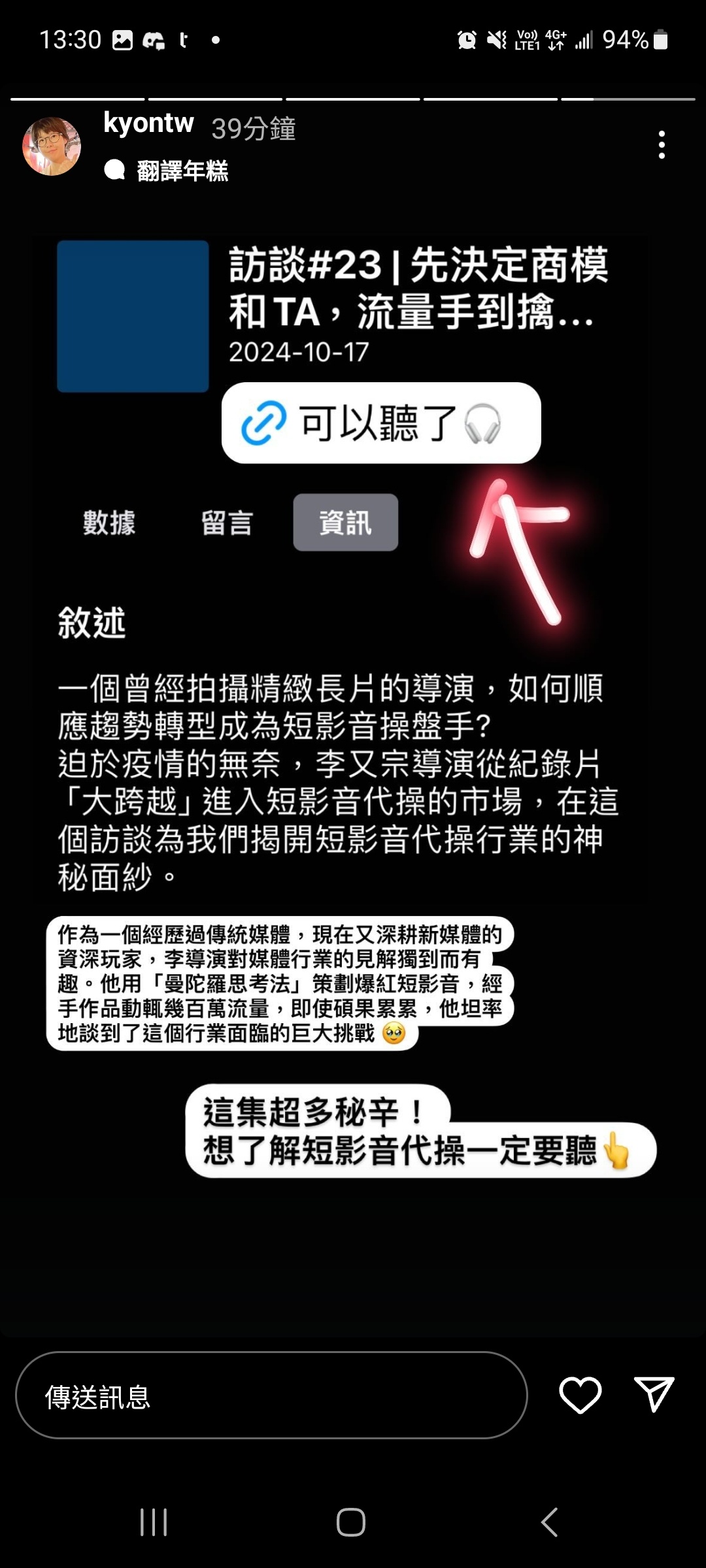Open the 可以聽了 link sticker

pos(381,423)
